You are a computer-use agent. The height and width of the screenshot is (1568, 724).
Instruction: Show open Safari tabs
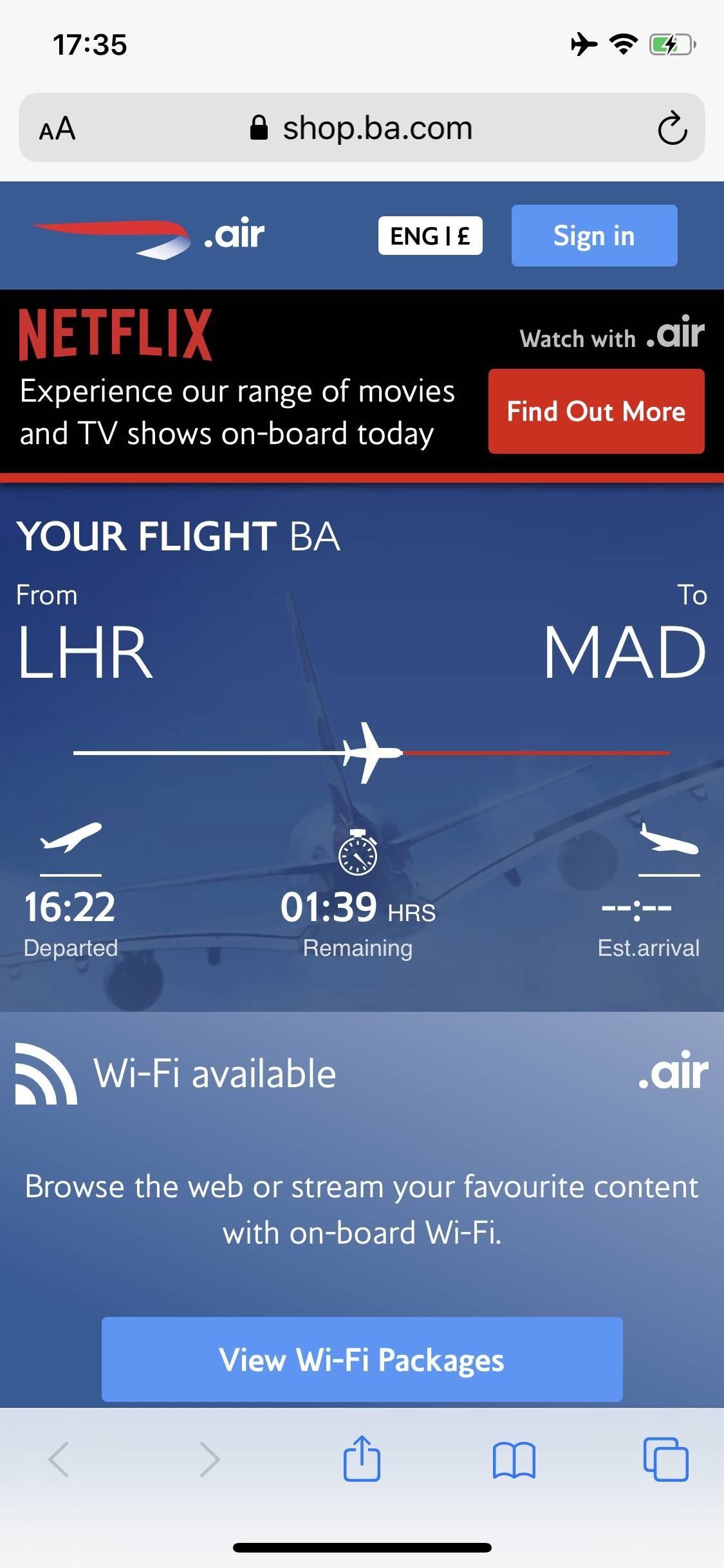[x=665, y=1459]
